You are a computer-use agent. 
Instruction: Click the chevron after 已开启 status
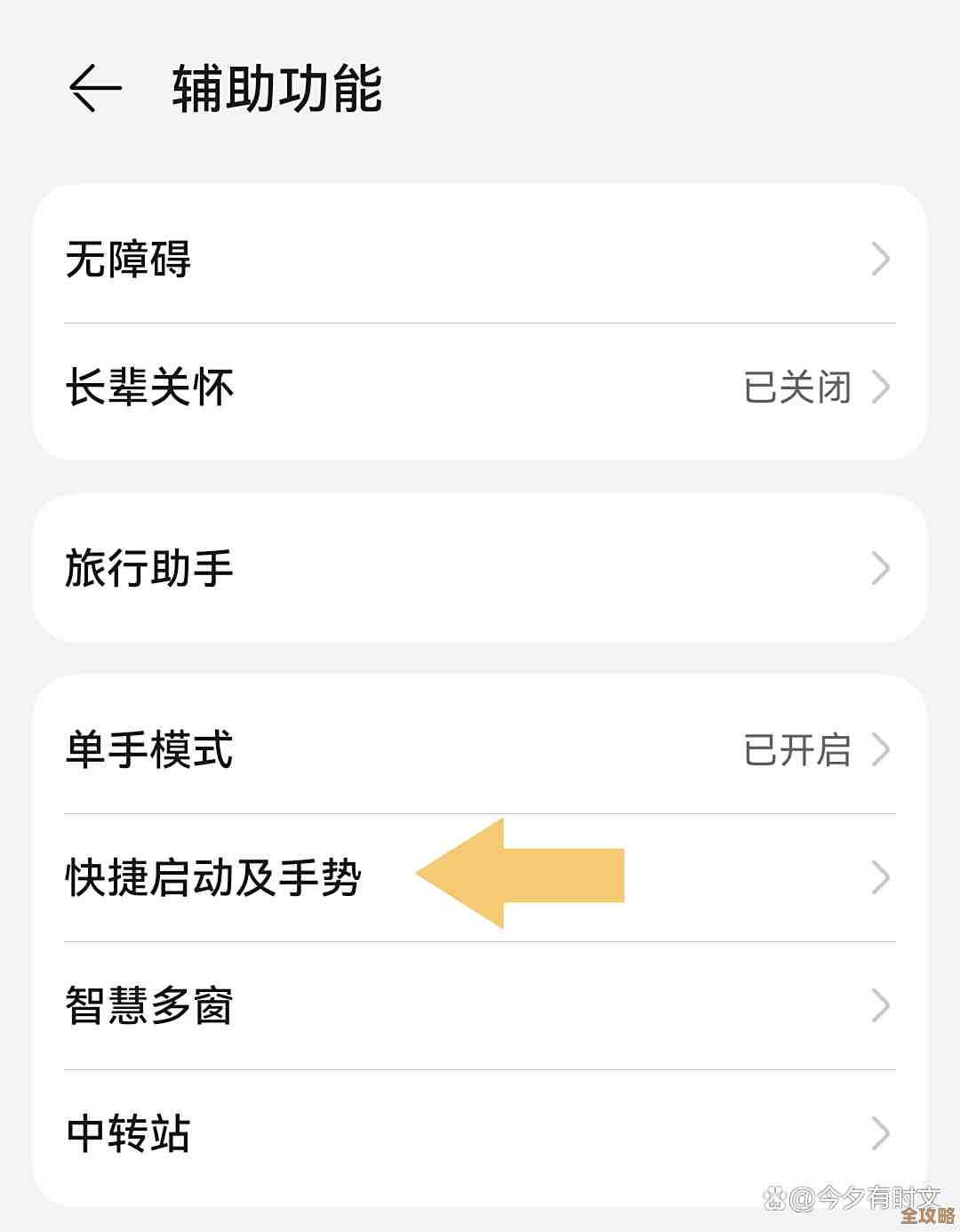[x=881, y=751]
